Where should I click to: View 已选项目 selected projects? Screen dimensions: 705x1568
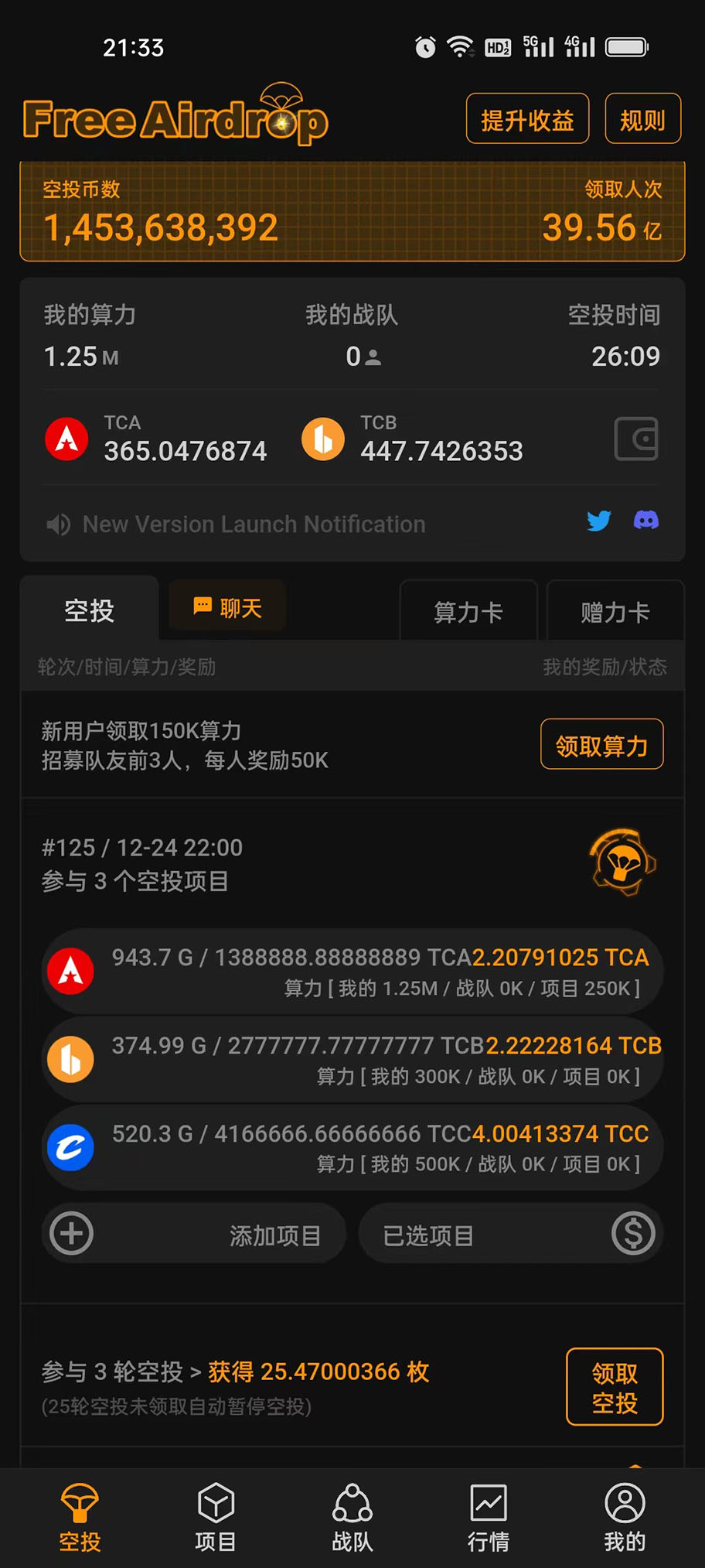(x=510, y=1234)
